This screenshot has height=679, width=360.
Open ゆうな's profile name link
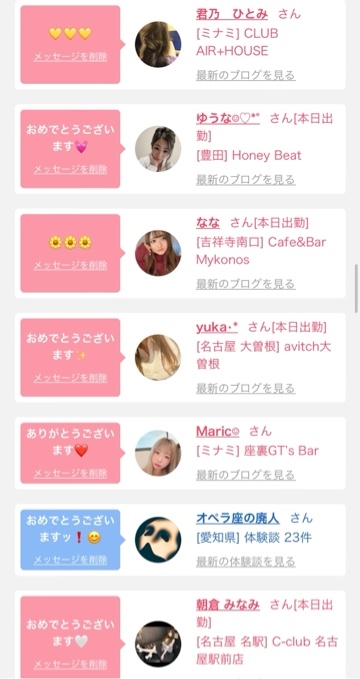click(228, 118)
